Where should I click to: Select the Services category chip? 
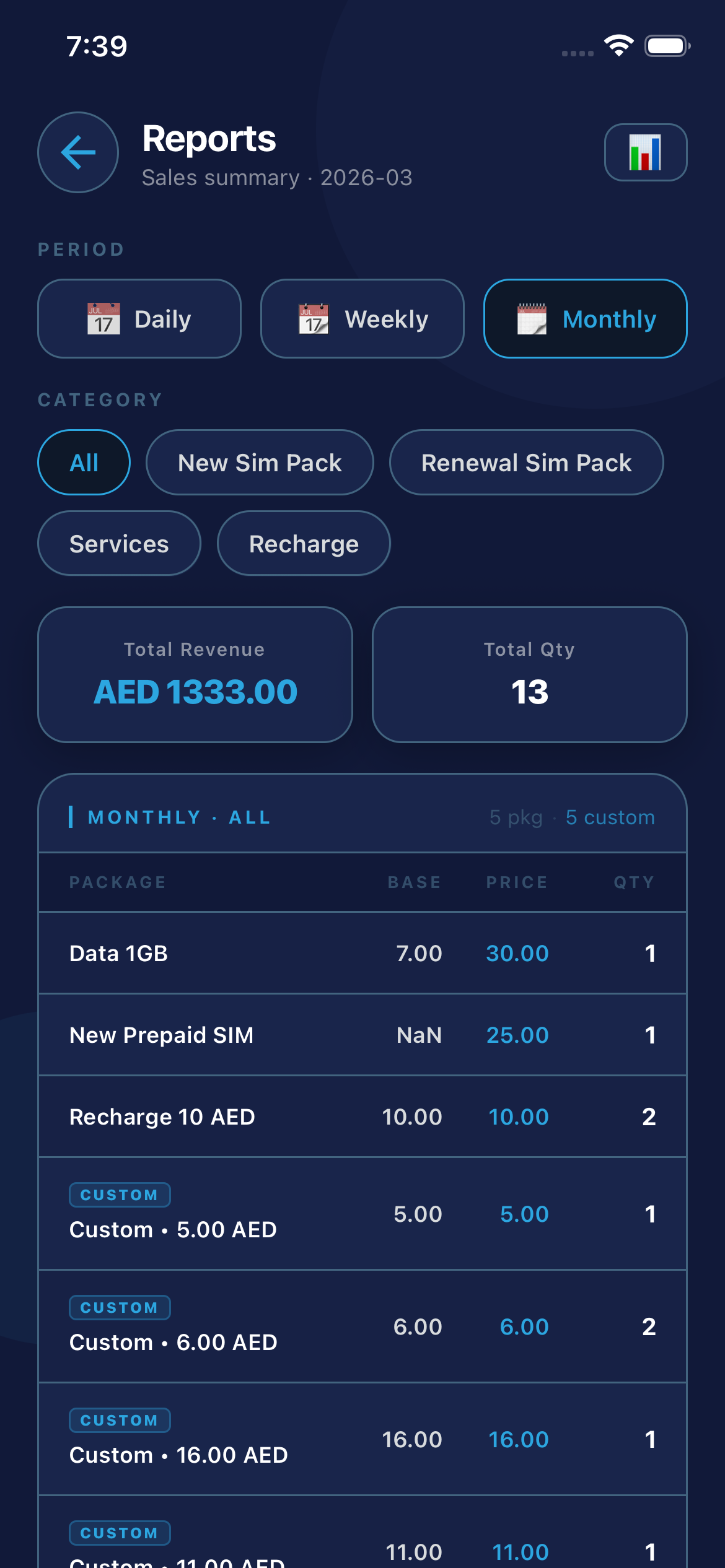pyautogui.click(x=118, y=544)
